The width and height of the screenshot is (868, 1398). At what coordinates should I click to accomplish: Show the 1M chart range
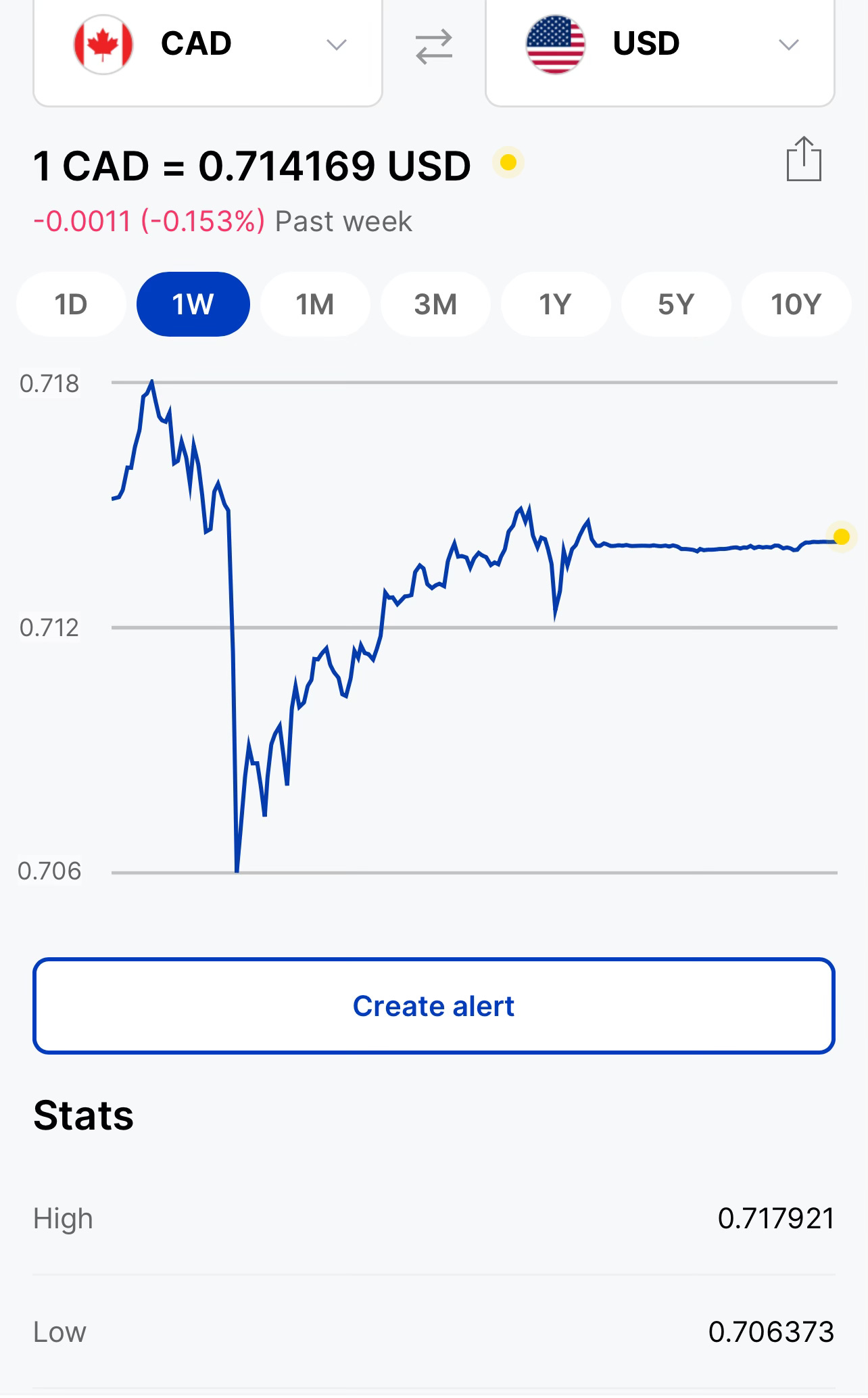point(315,304)
